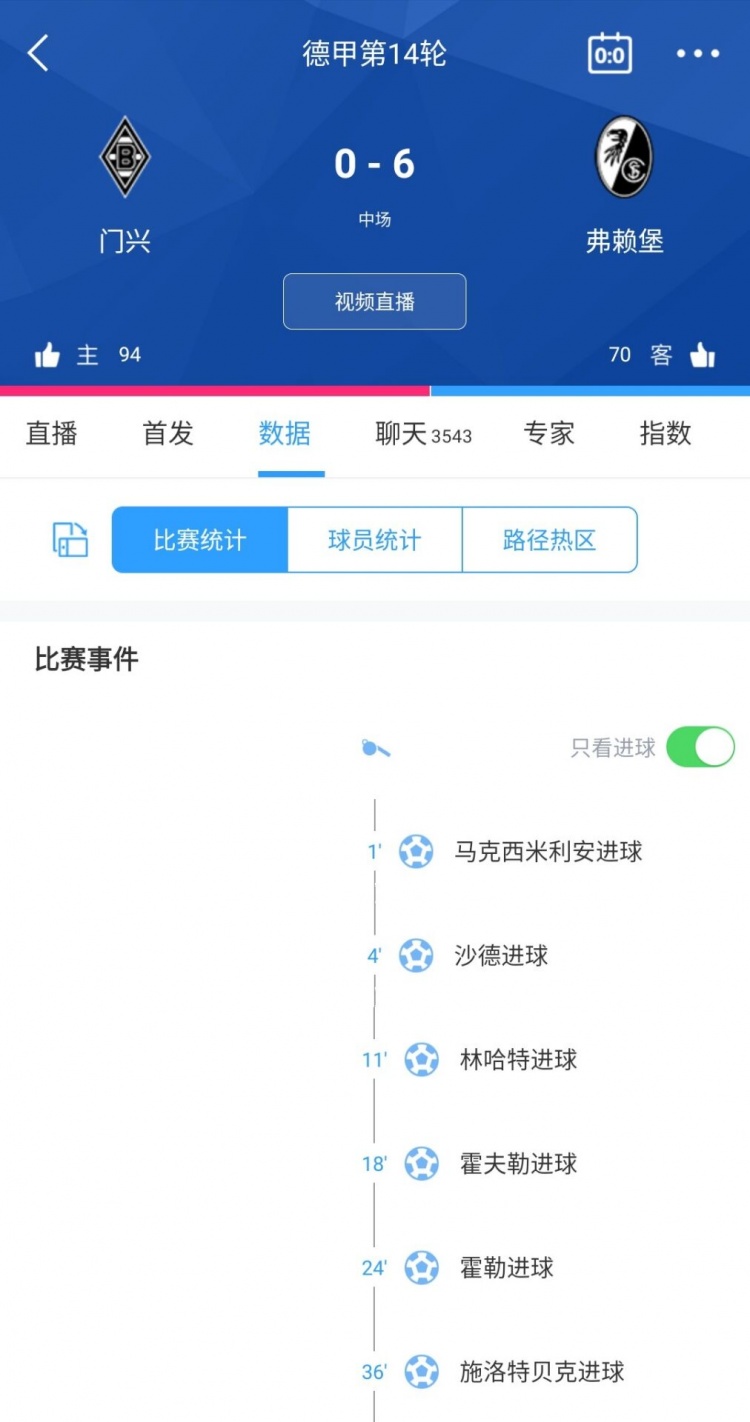Select the 数据 tab
Image resolution: width=750 pixels, height=1422 pixels.
[285, 433]
